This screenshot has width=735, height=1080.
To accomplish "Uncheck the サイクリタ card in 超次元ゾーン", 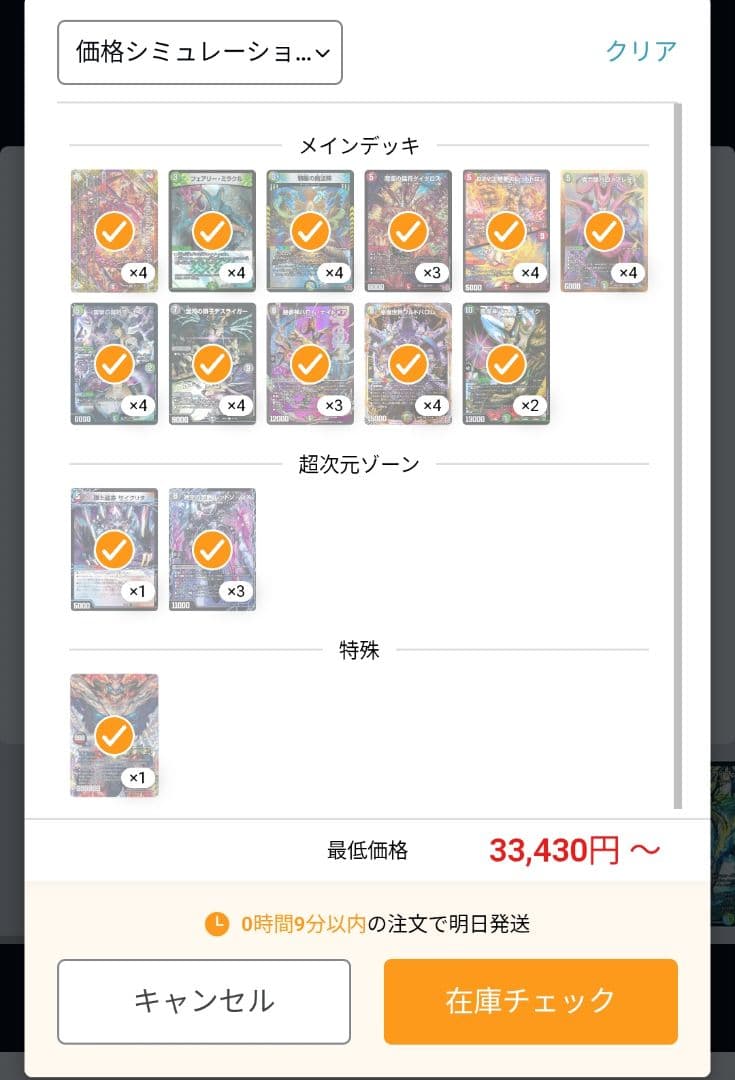I will (114, 549).
